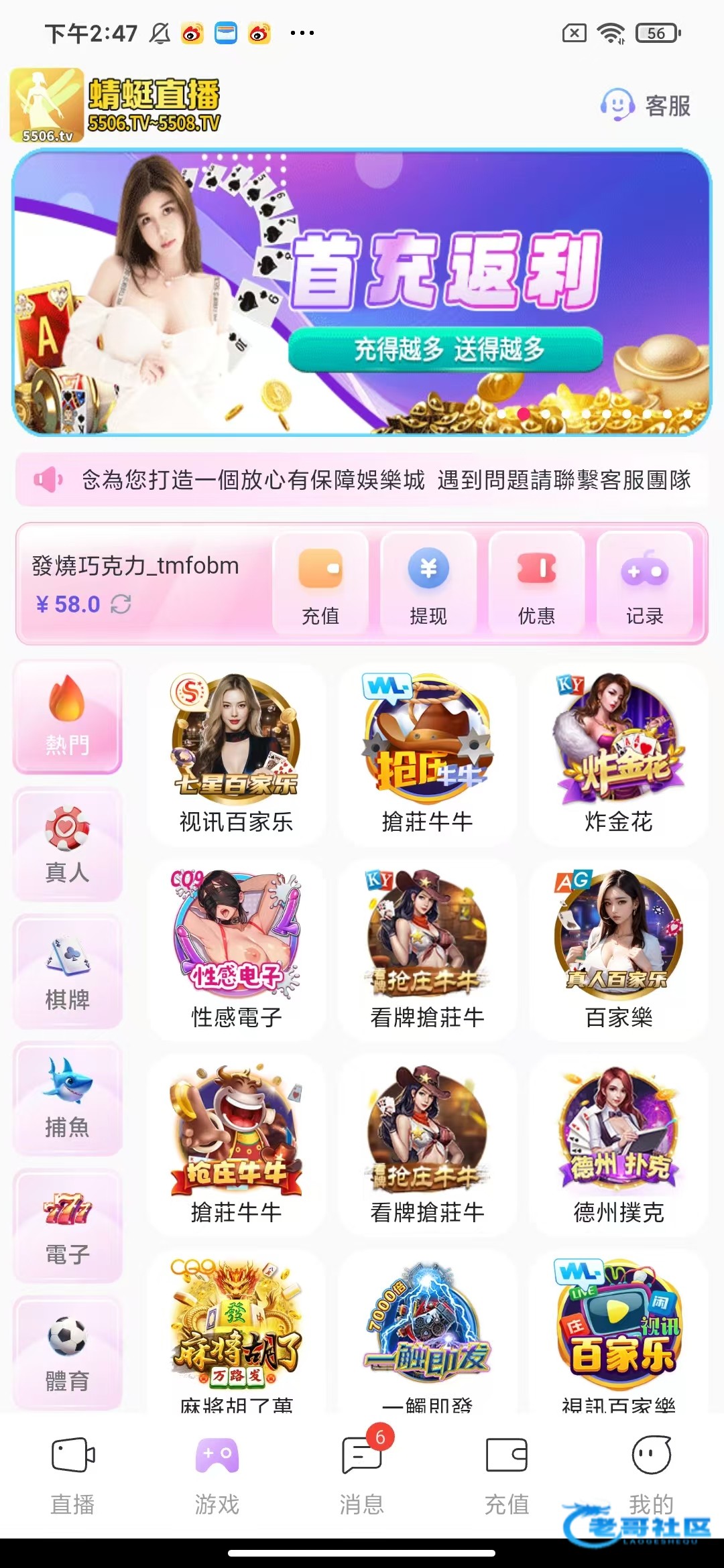Launch the 视讯百家乐 game
Screen dimensions: 724x1568
coord(236,754)
